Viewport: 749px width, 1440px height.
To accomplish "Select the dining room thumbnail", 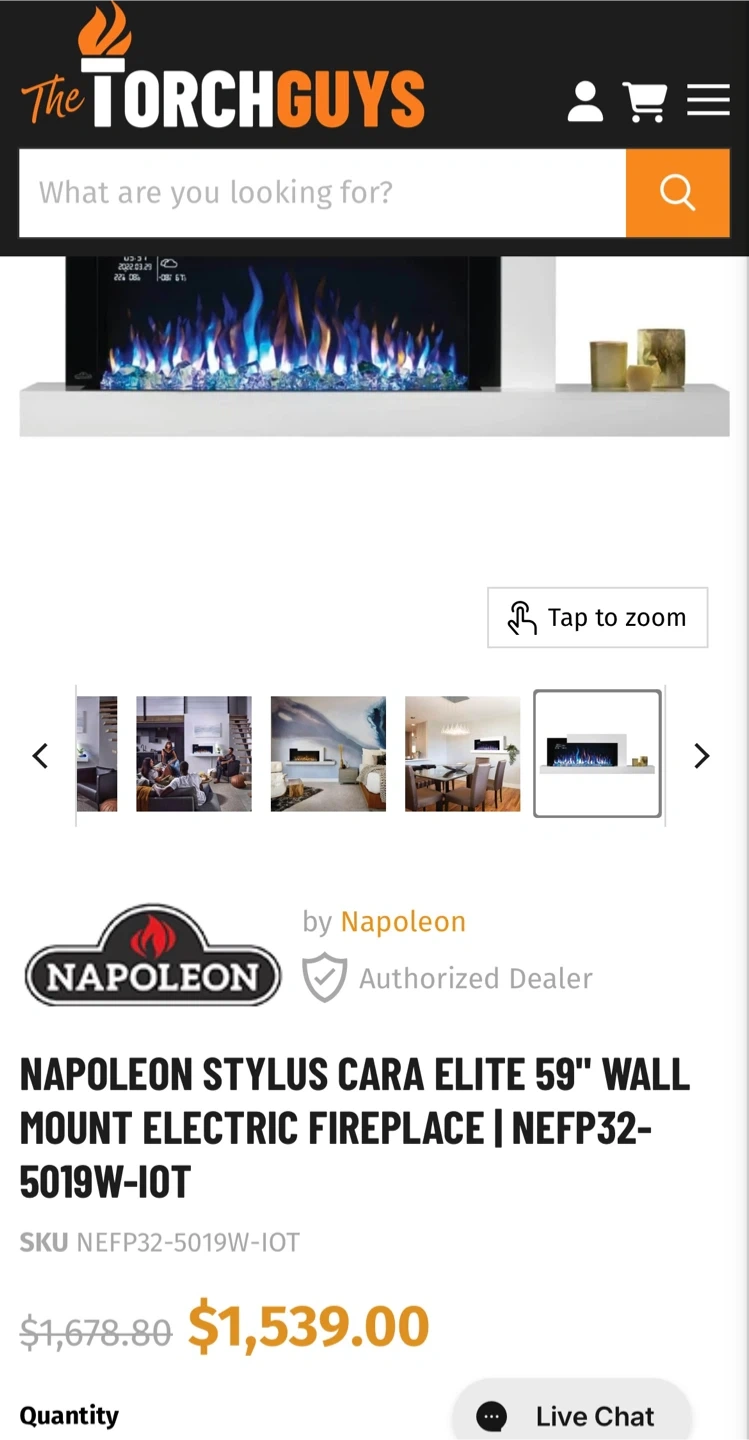I will click(x=462, y=754).
